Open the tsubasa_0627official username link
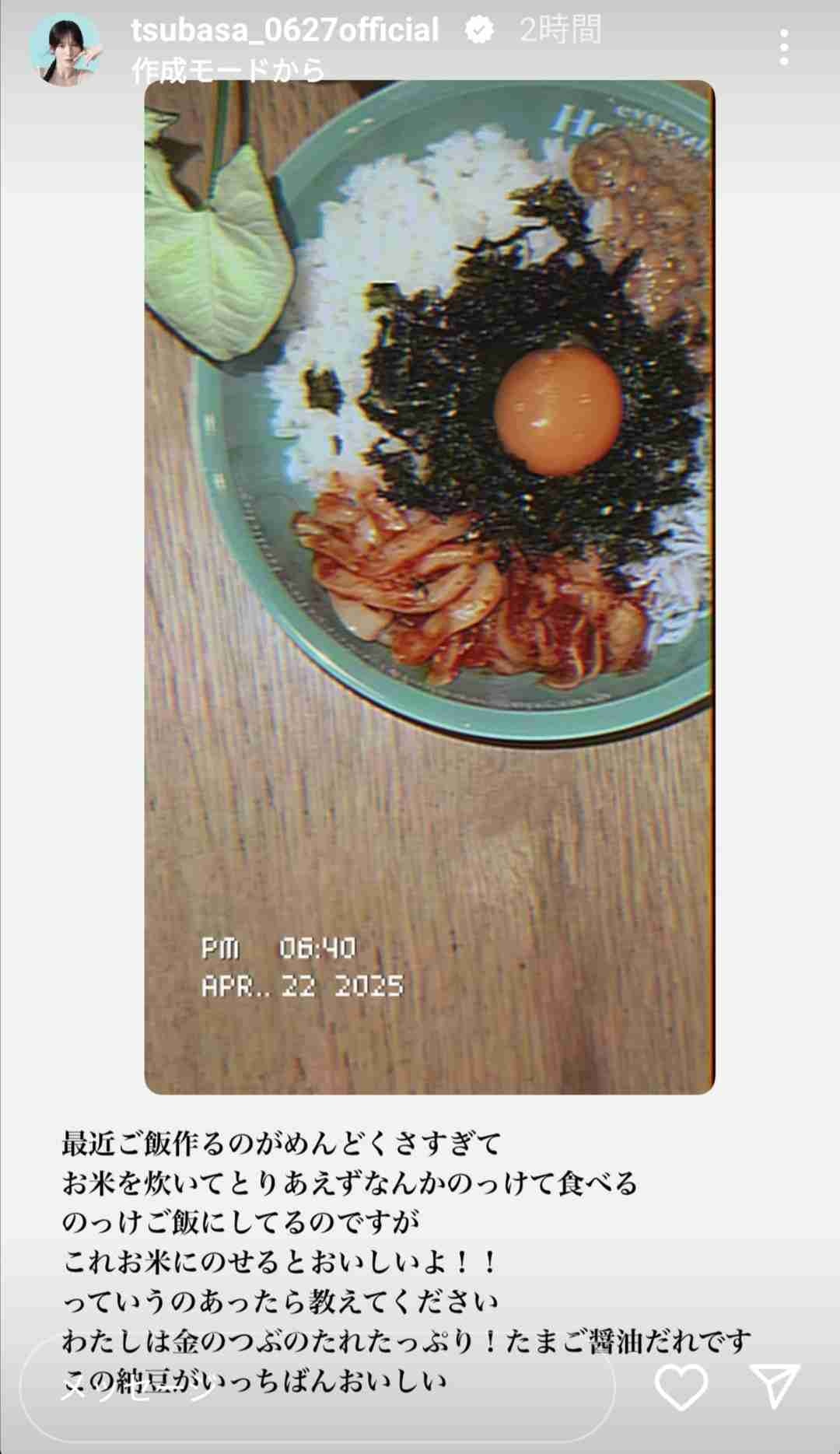 [285, 30]
